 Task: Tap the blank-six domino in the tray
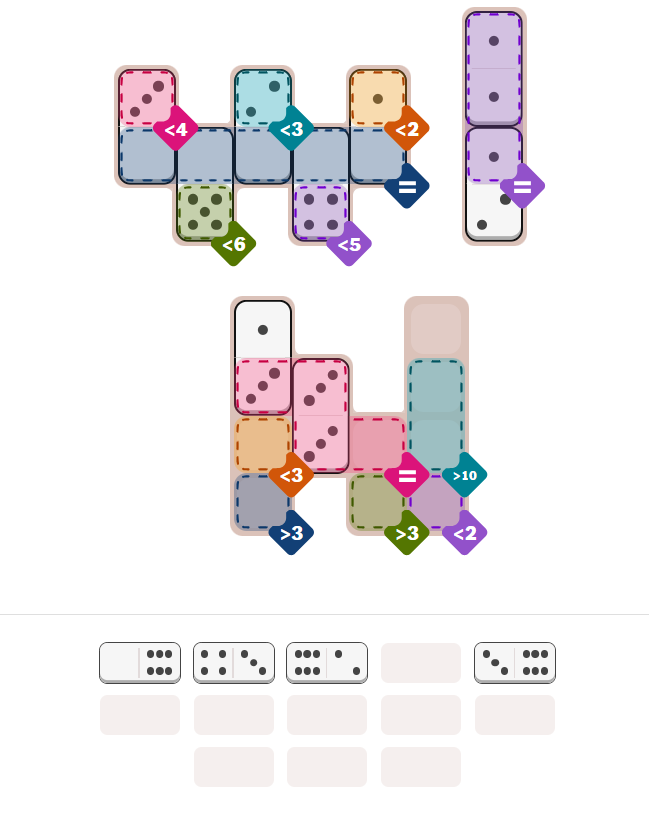[x=140, y=662]
